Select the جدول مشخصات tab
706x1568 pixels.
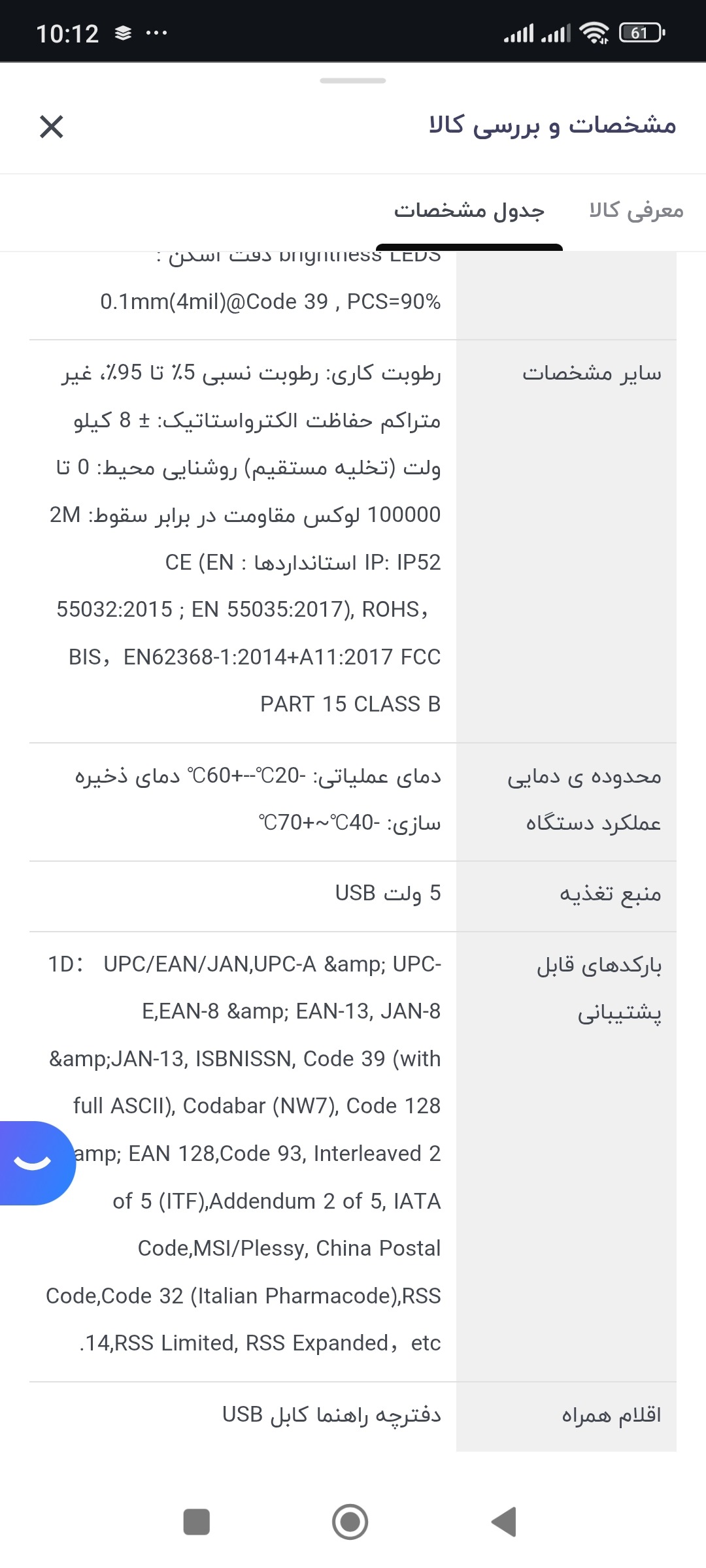click(x=469, y=211)
